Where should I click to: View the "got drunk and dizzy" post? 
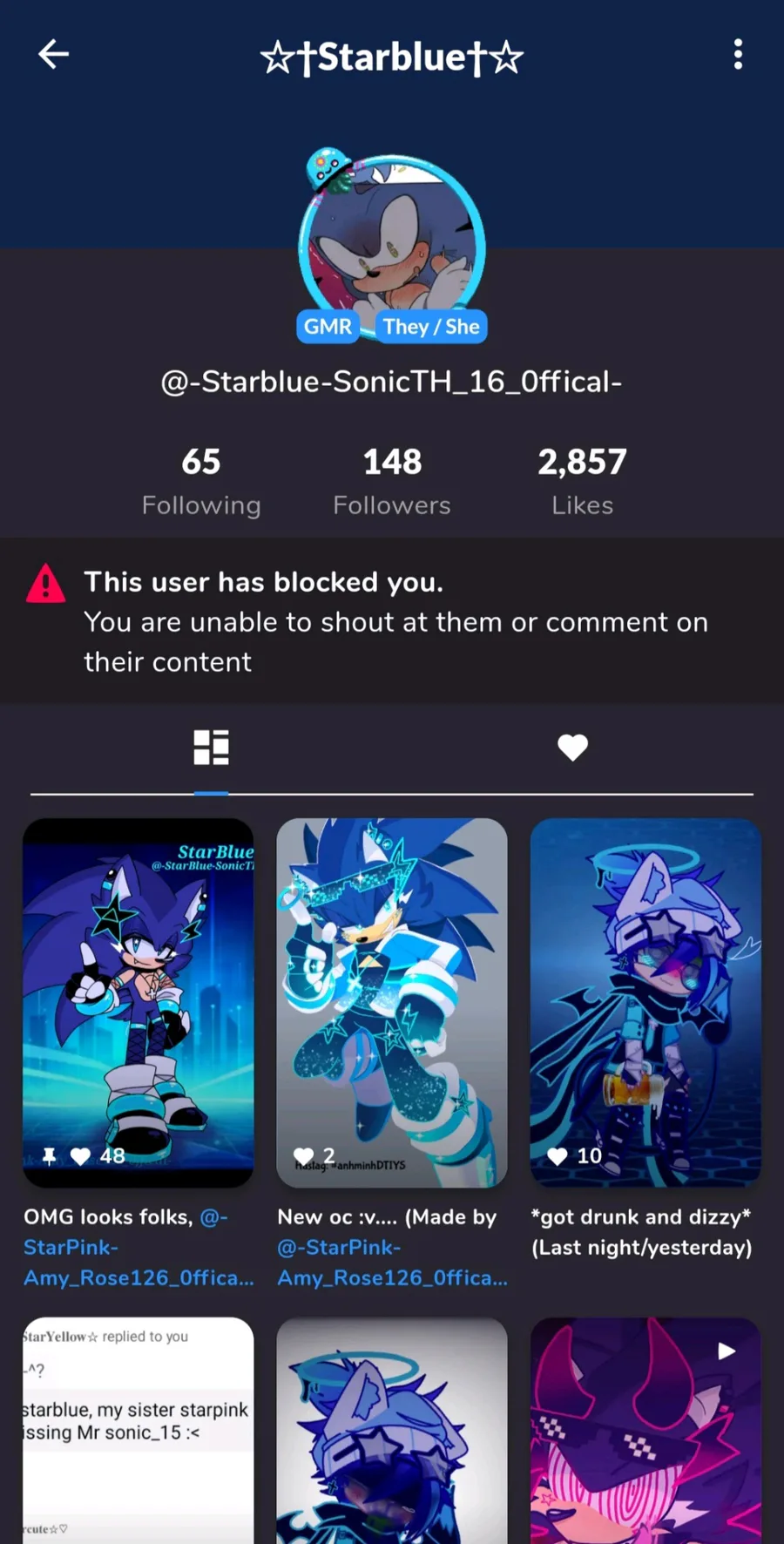[x=645, y=1002]
